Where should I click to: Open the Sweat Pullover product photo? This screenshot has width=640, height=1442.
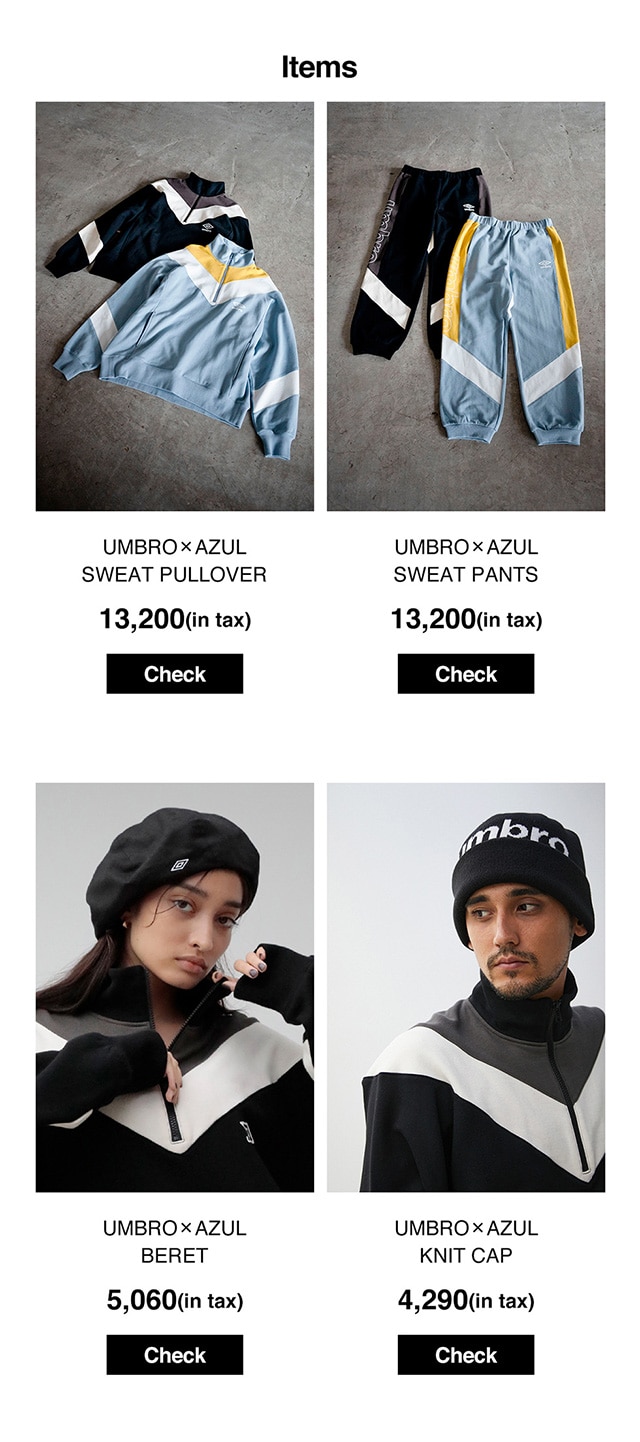coord(174,306)
